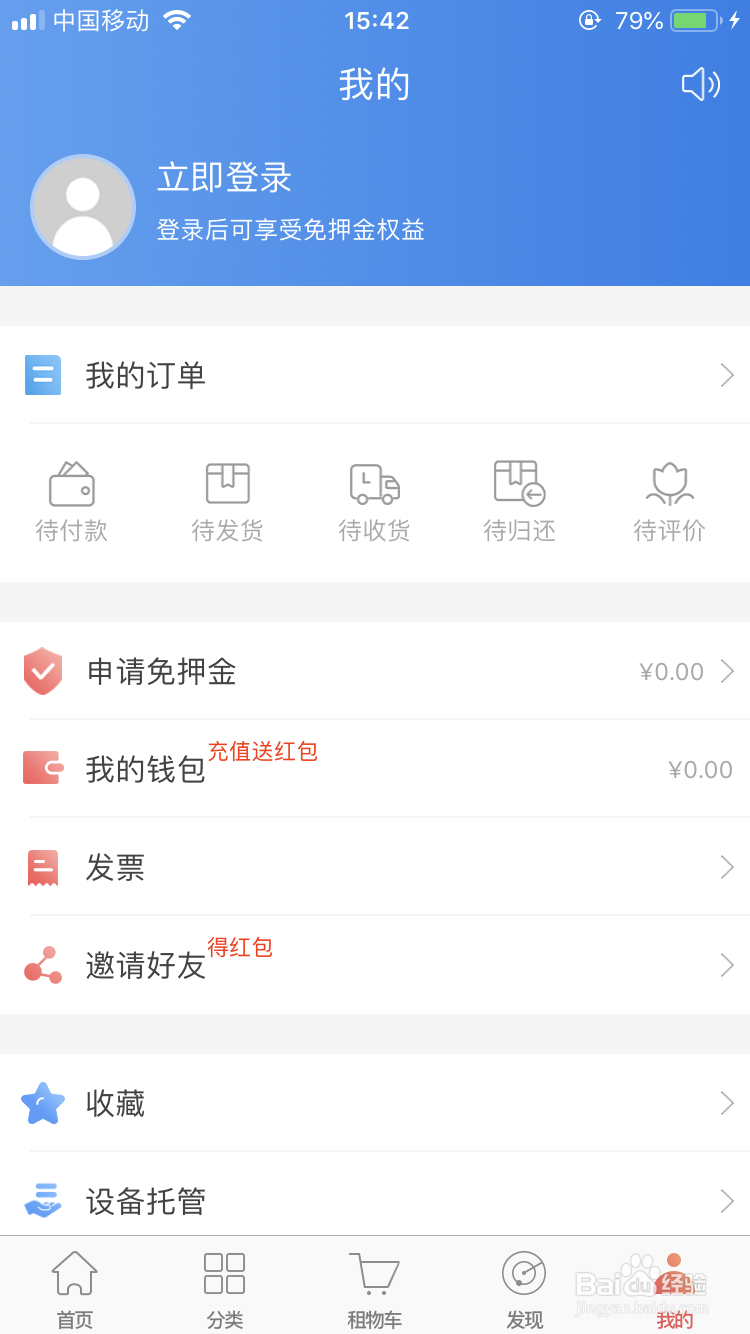The width and height of the screenshot is (750, 1334).
Task: Switch to the 首页 home tab
Action: coord(75,1288)
